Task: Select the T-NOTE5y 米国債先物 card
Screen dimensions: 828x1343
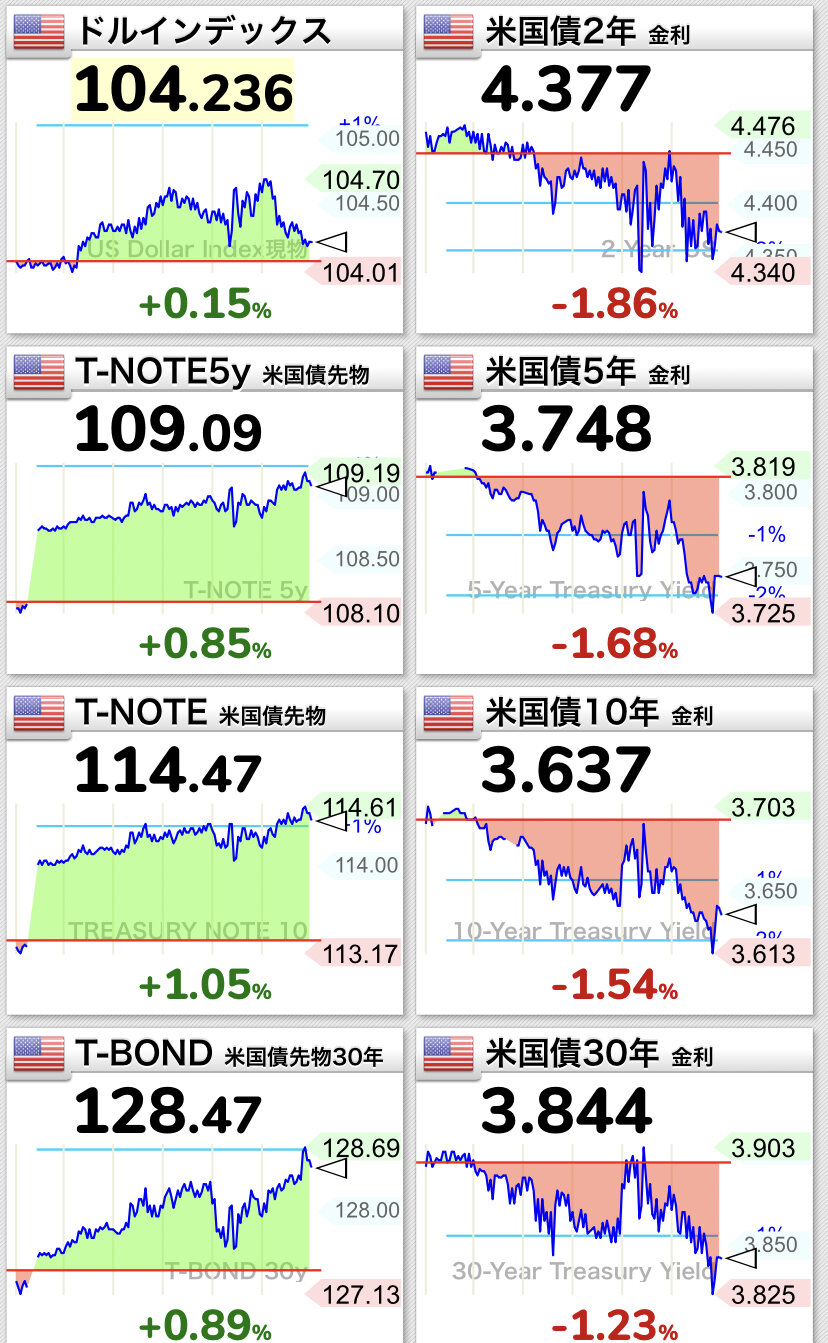Action: (x=205, y=510)
